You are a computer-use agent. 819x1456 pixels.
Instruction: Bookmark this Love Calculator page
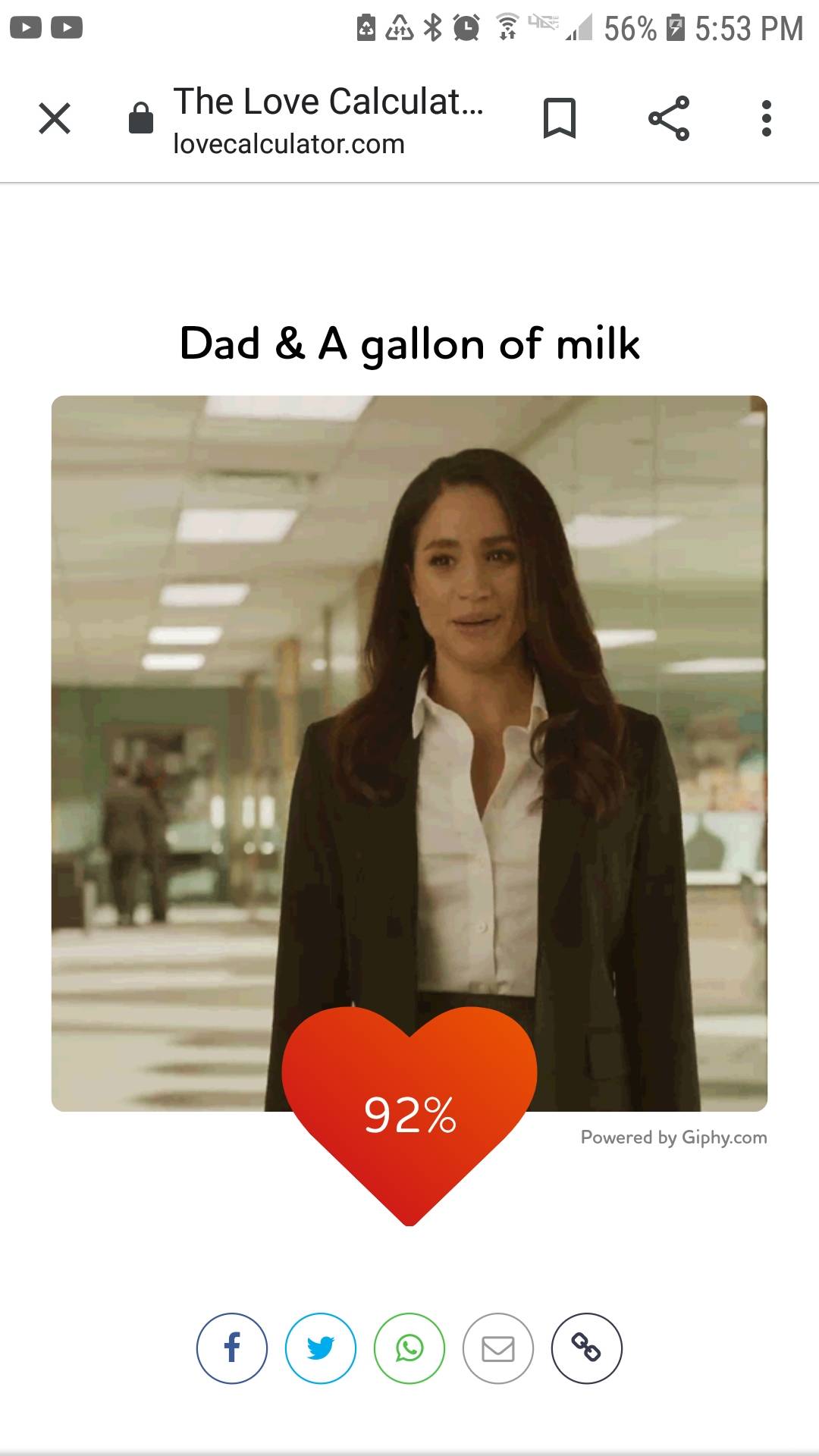(560, 118)
